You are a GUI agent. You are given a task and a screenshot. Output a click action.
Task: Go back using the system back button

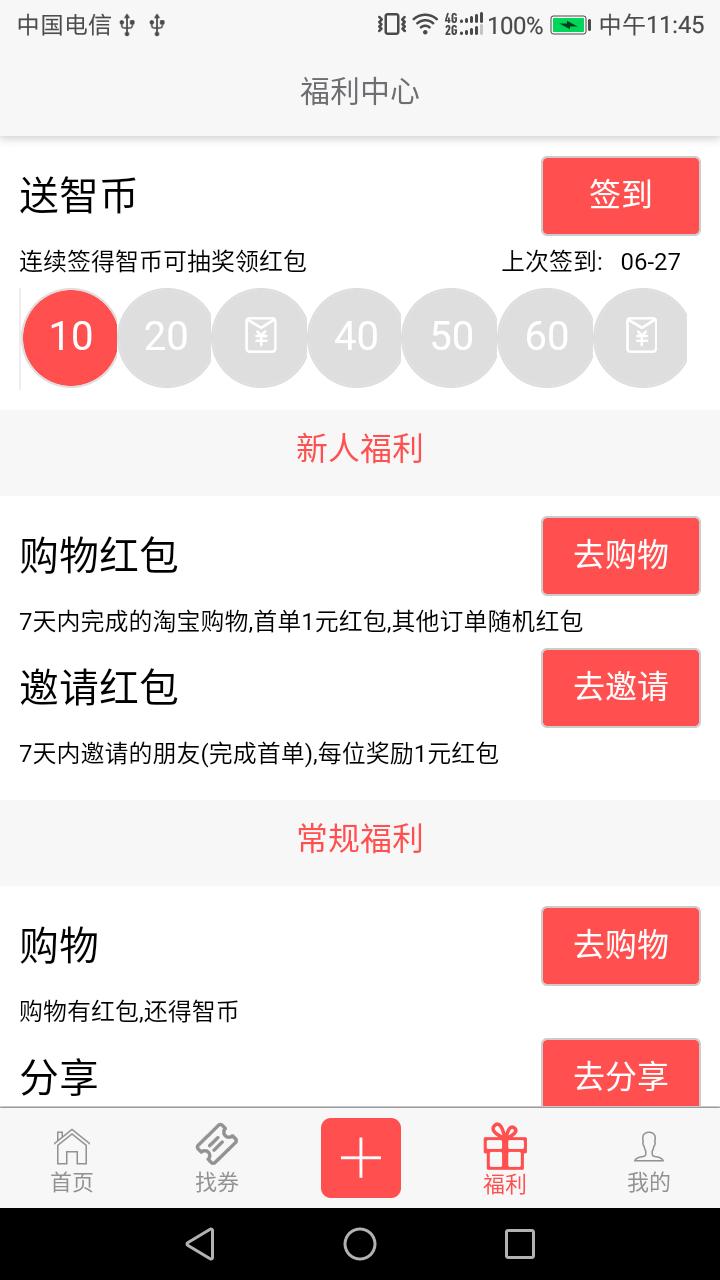pyautogui.click(x=200, y=1244)
